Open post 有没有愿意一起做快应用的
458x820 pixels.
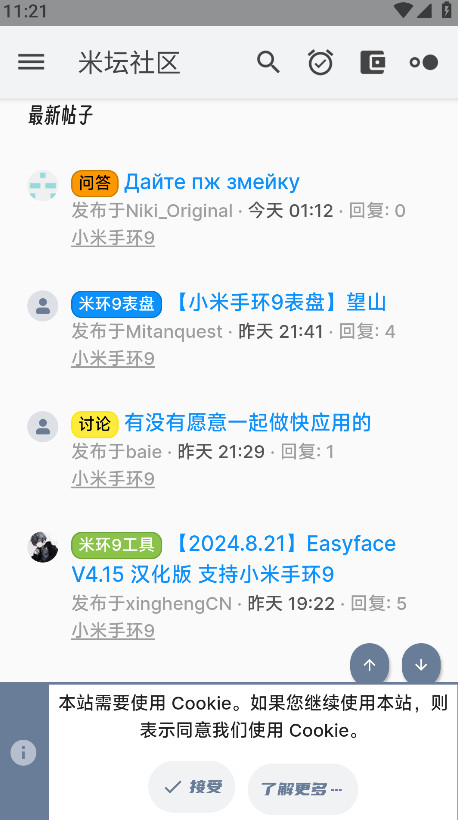[x=247, y=423]
